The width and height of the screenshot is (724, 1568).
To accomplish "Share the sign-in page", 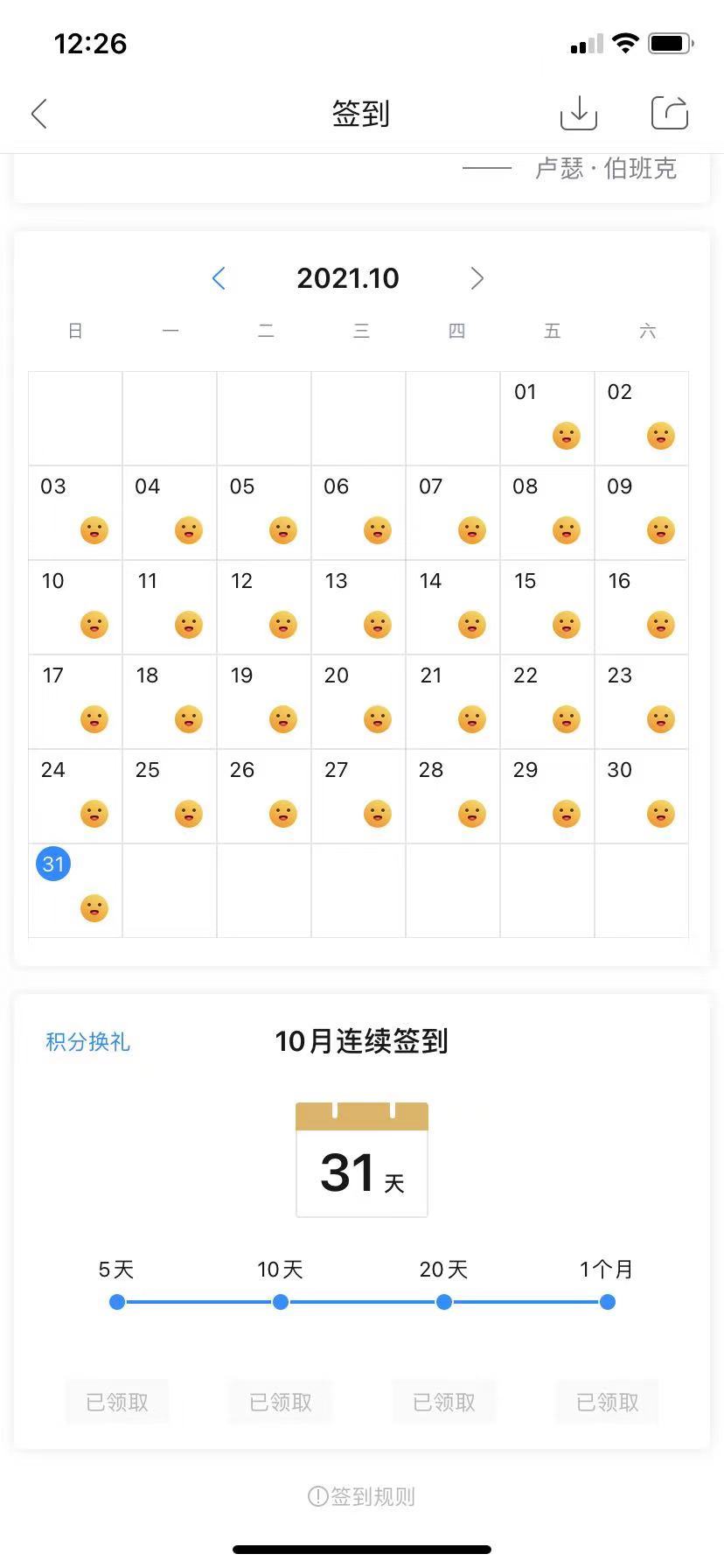I will [670, 113].
